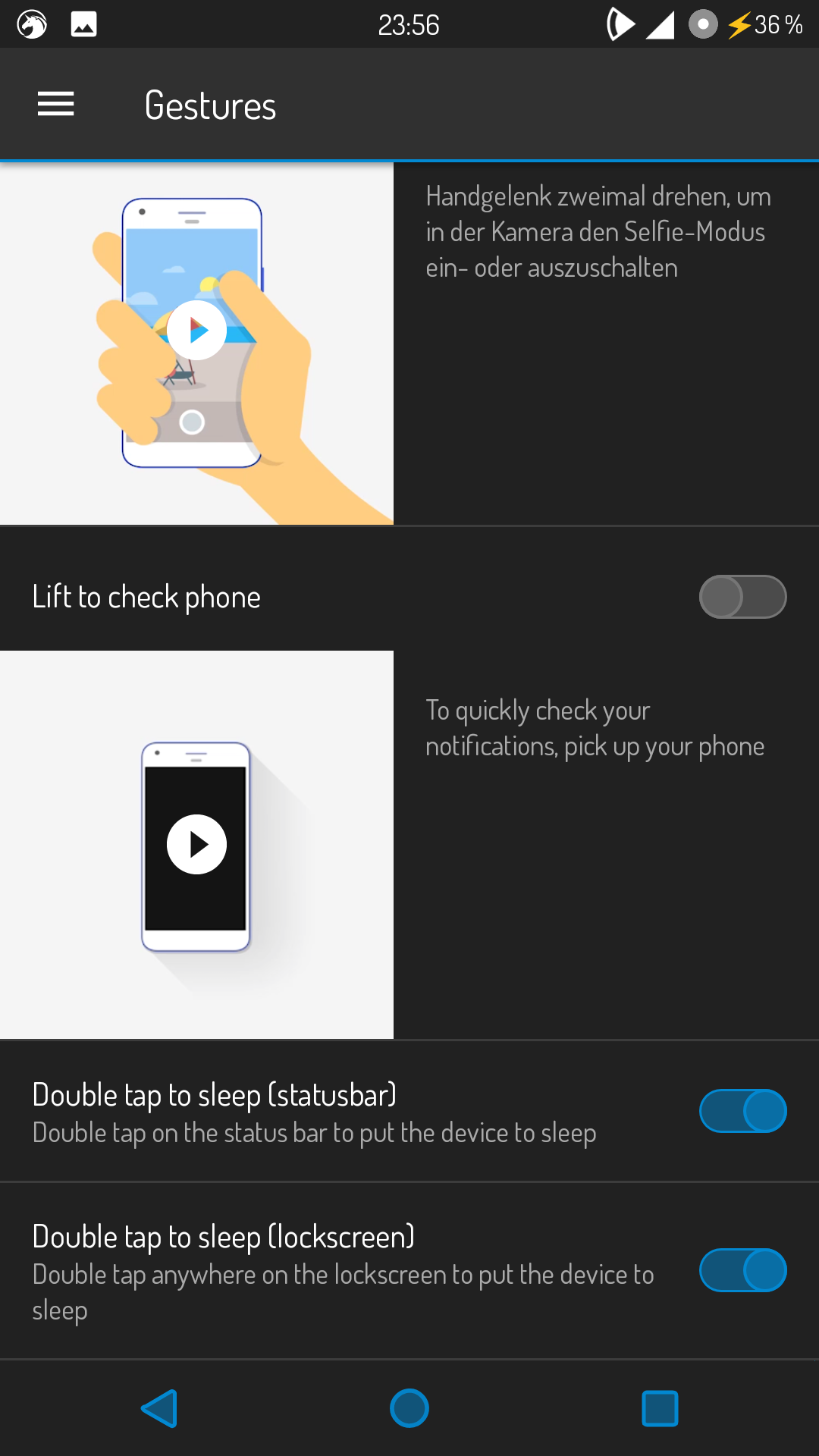Go back using the navigation bar
This screenshot has height=1456, width=819.
pyautogui.click(x=160, y=1408)
